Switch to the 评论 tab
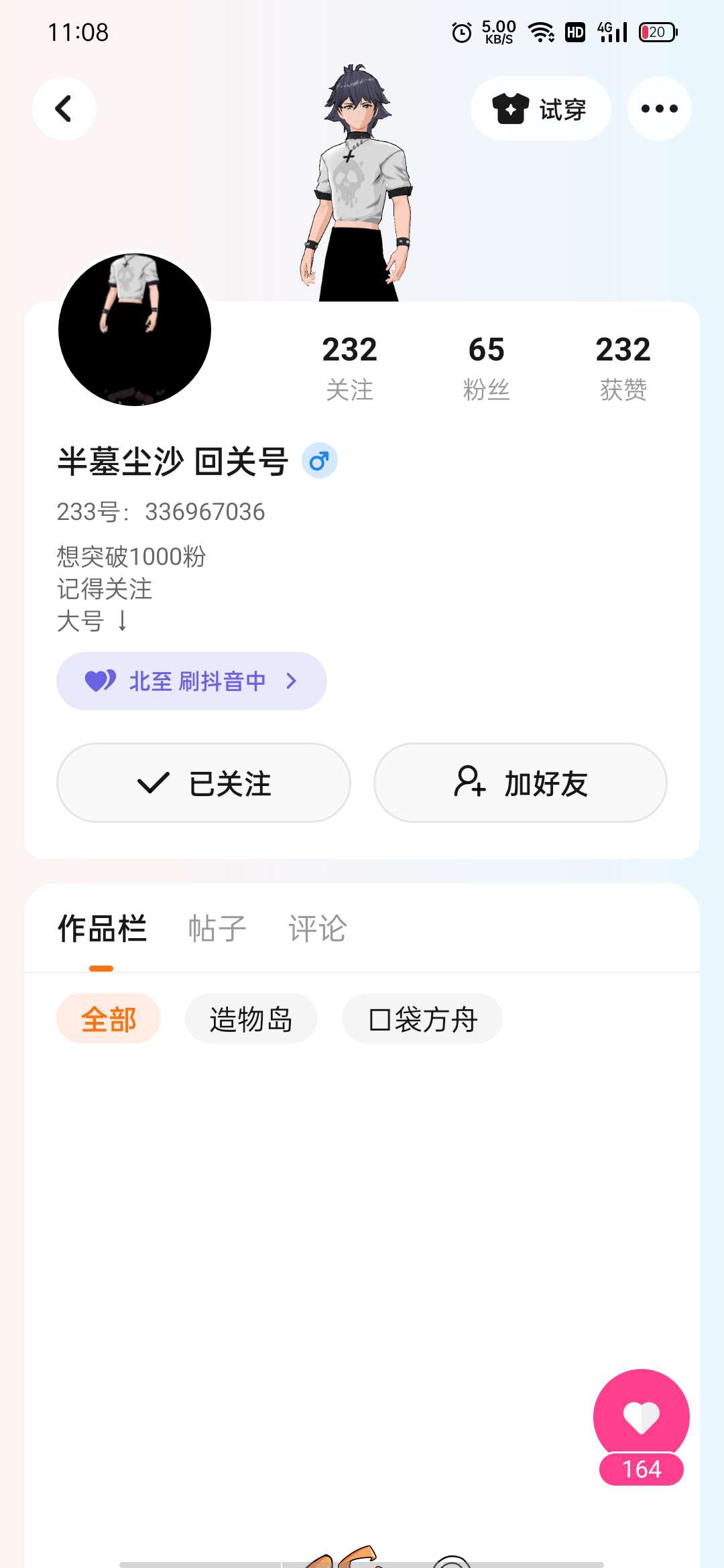The image size is (724, 1568). [x=317, y=929]
